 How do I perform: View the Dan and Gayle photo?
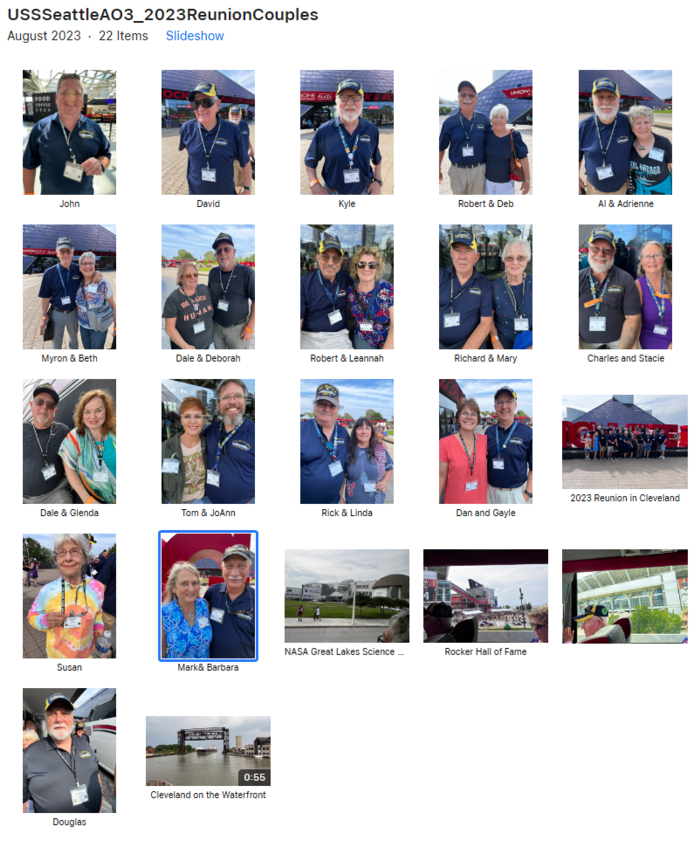click(485, 441)
